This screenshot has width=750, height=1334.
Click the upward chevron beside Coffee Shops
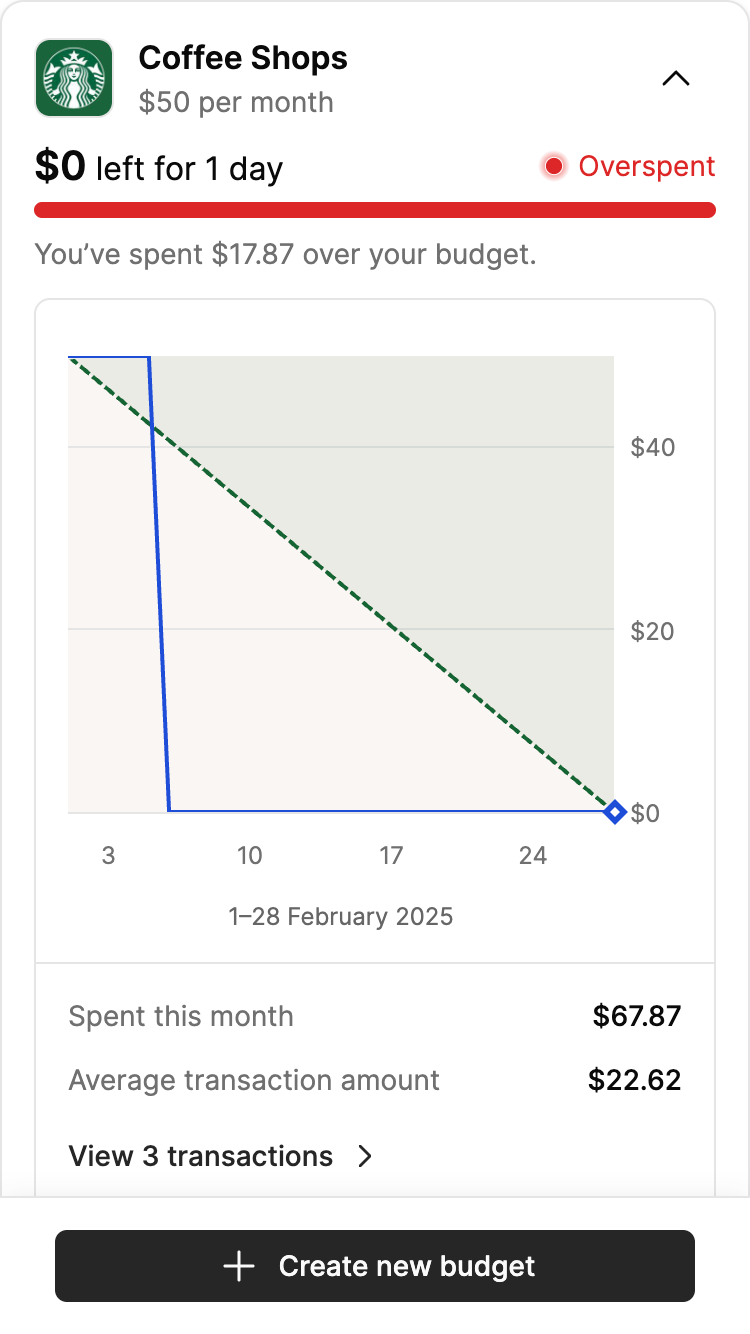(x=676, y=78)
